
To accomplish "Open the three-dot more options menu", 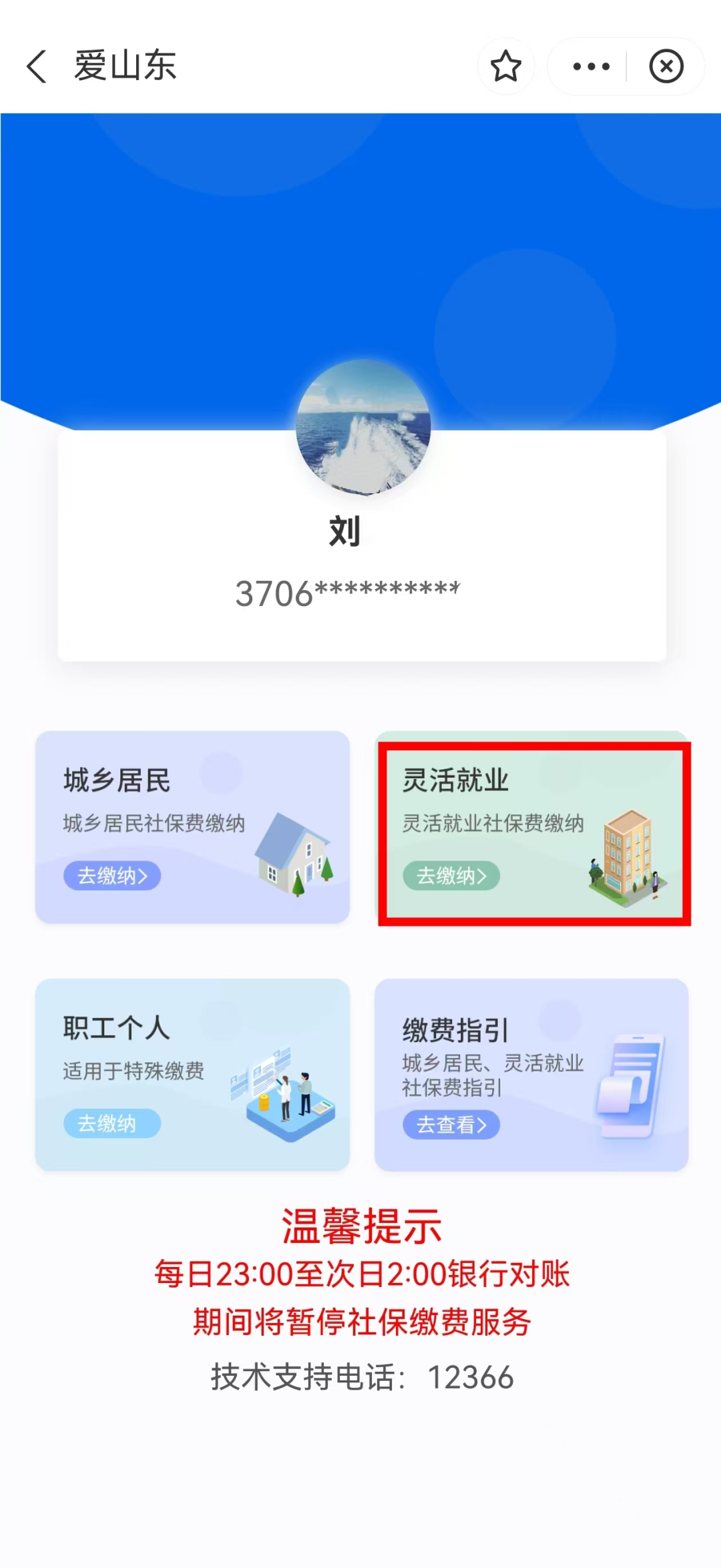I will coord(591,66).
